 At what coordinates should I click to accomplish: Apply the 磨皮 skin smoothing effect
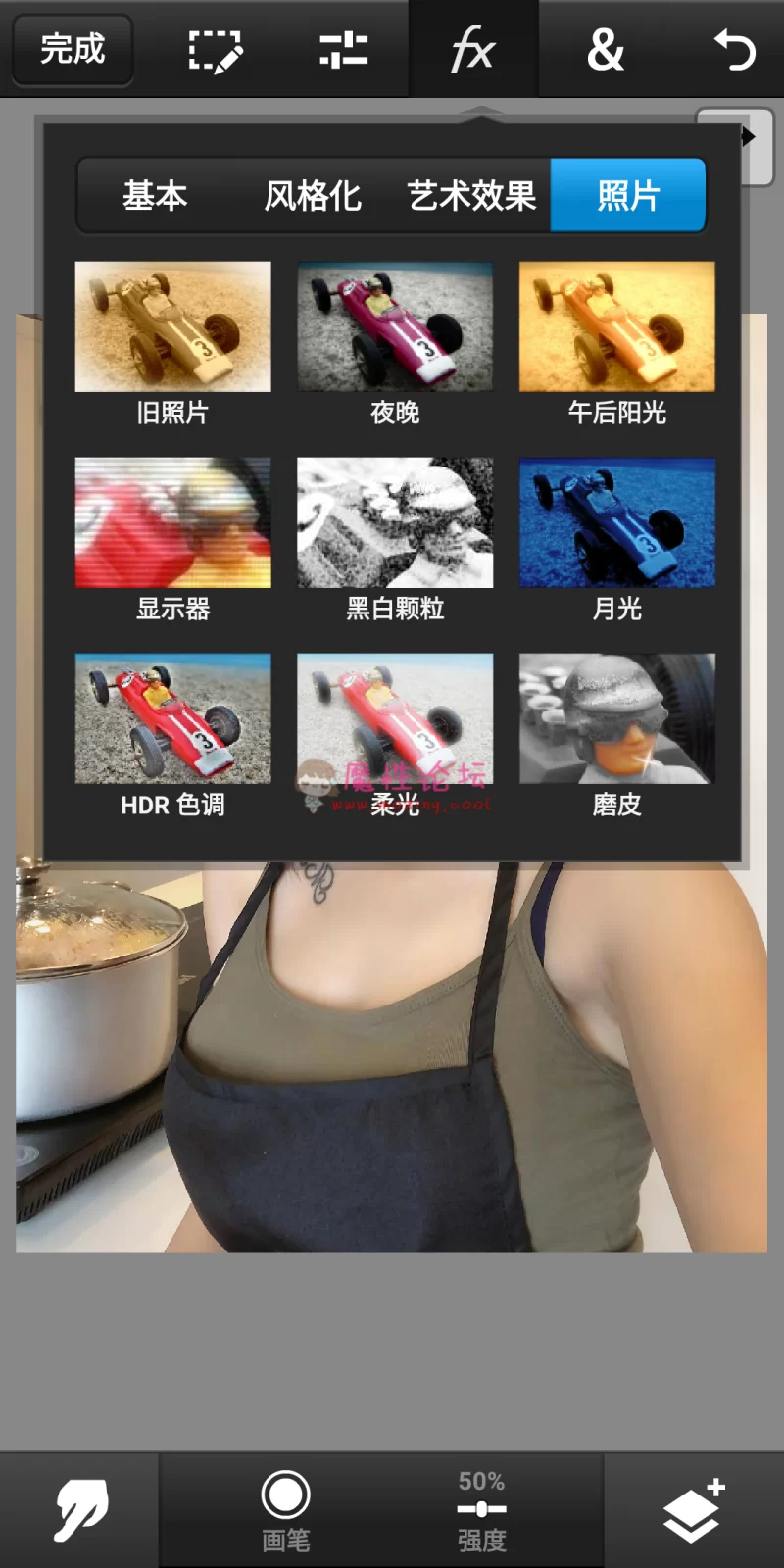(617, 735)
